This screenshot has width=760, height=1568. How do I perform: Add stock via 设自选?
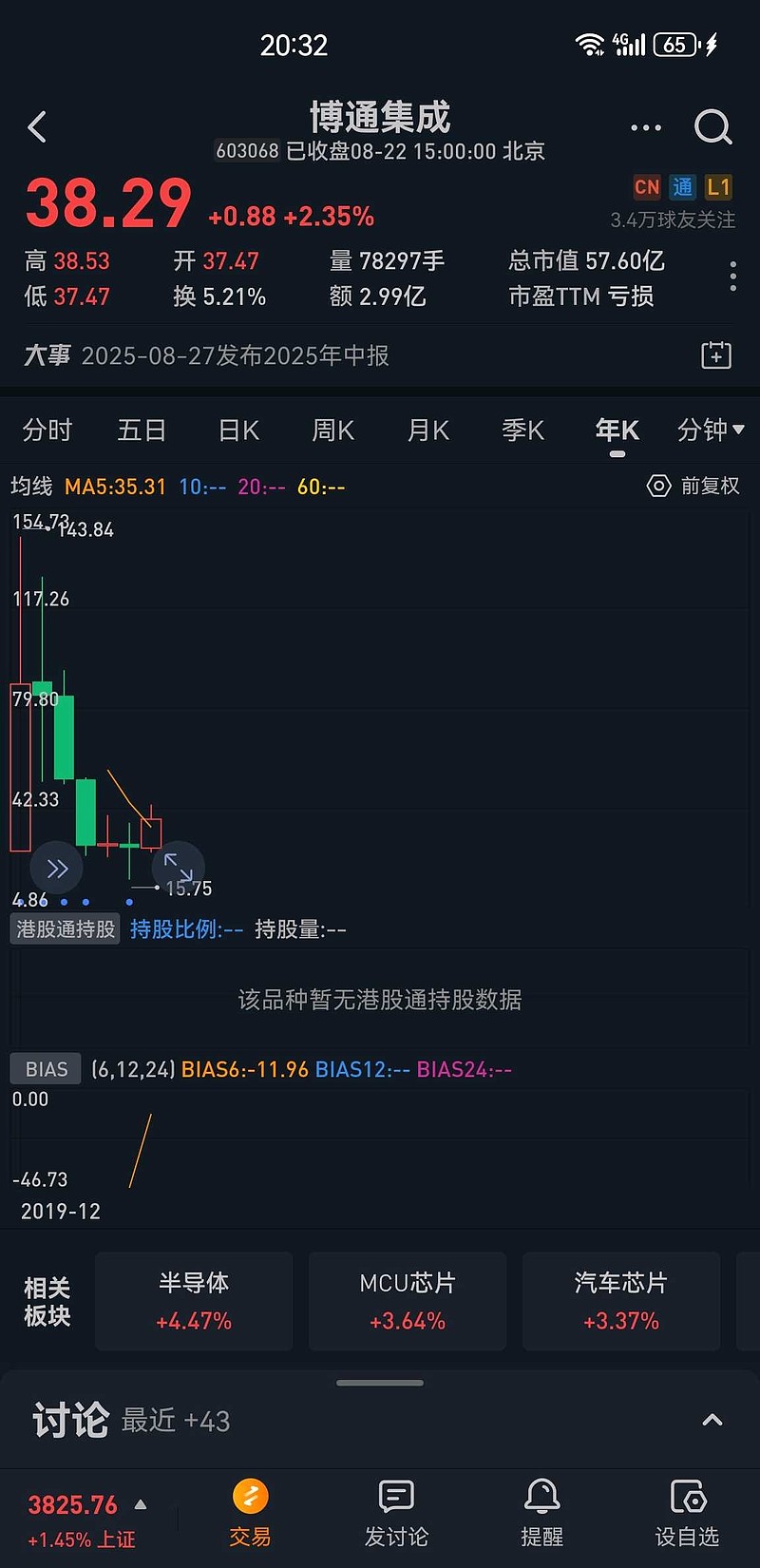point(687,1513)
